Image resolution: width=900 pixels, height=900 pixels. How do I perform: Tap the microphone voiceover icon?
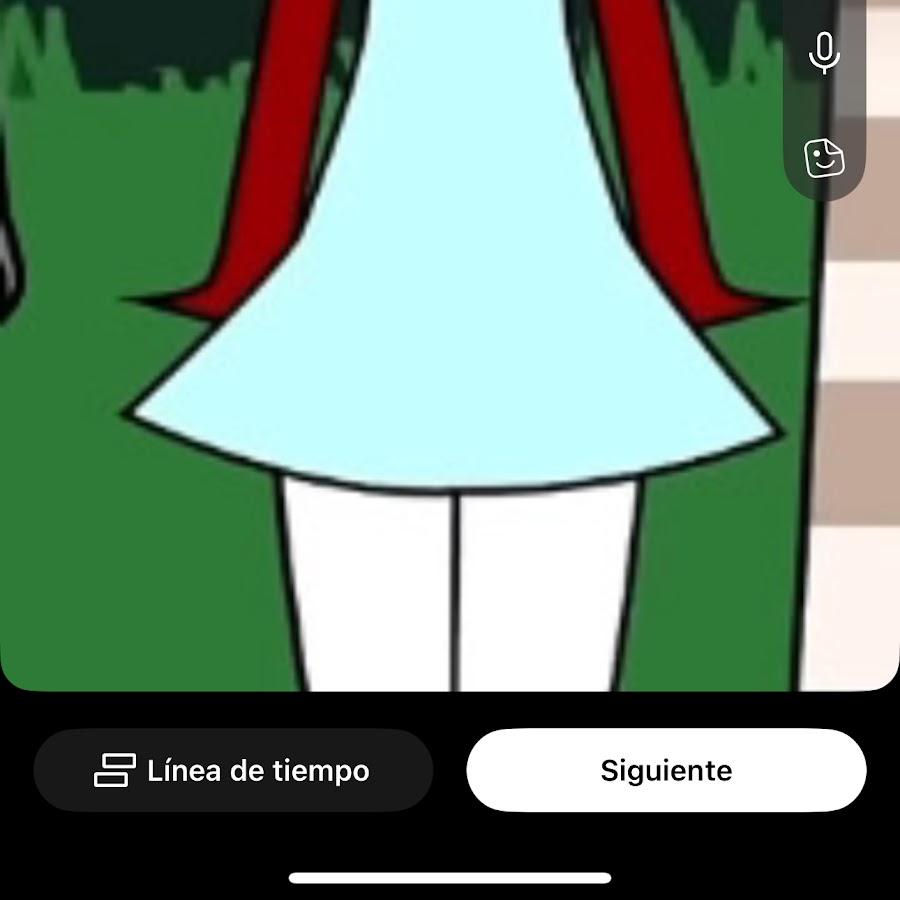824,52
